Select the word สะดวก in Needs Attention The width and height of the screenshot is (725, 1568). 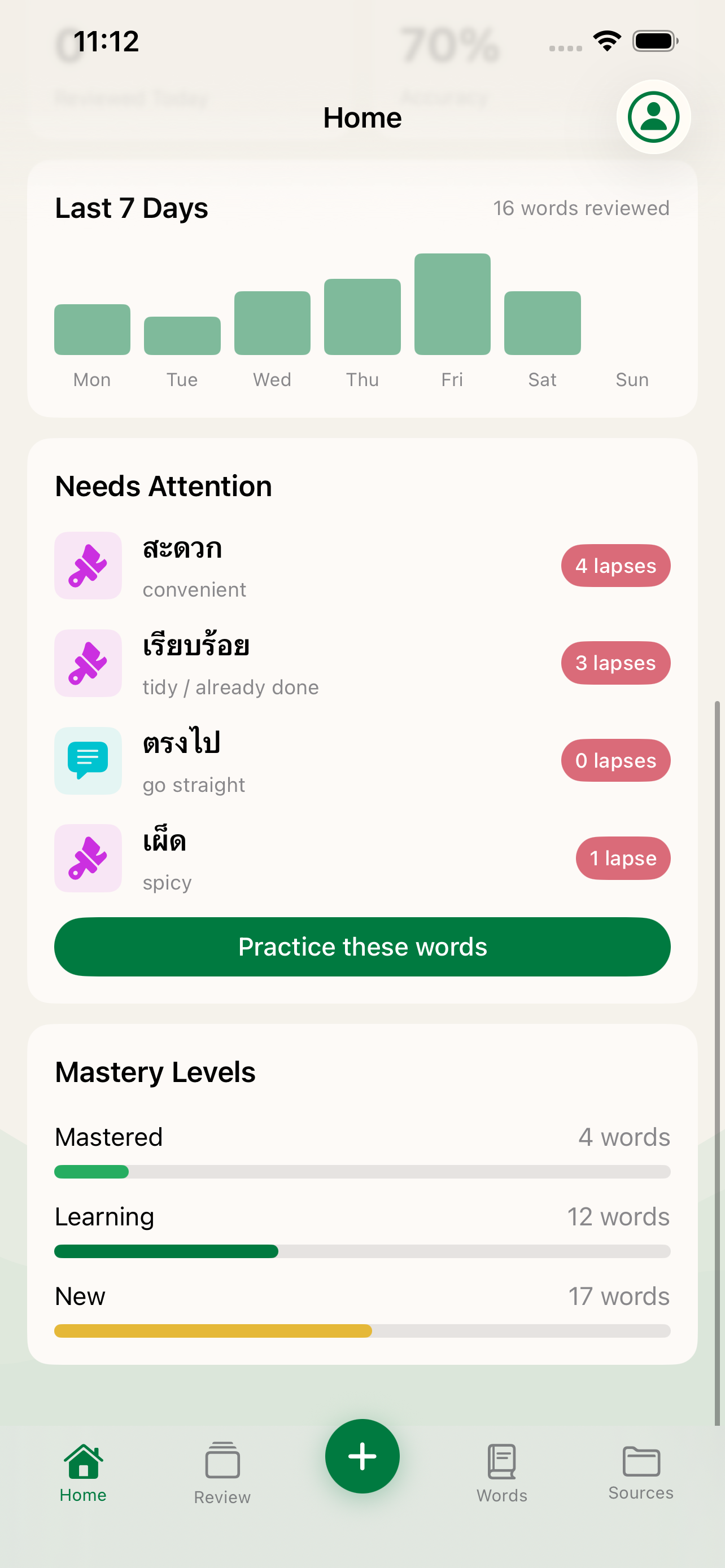click(x=182, y=549)
